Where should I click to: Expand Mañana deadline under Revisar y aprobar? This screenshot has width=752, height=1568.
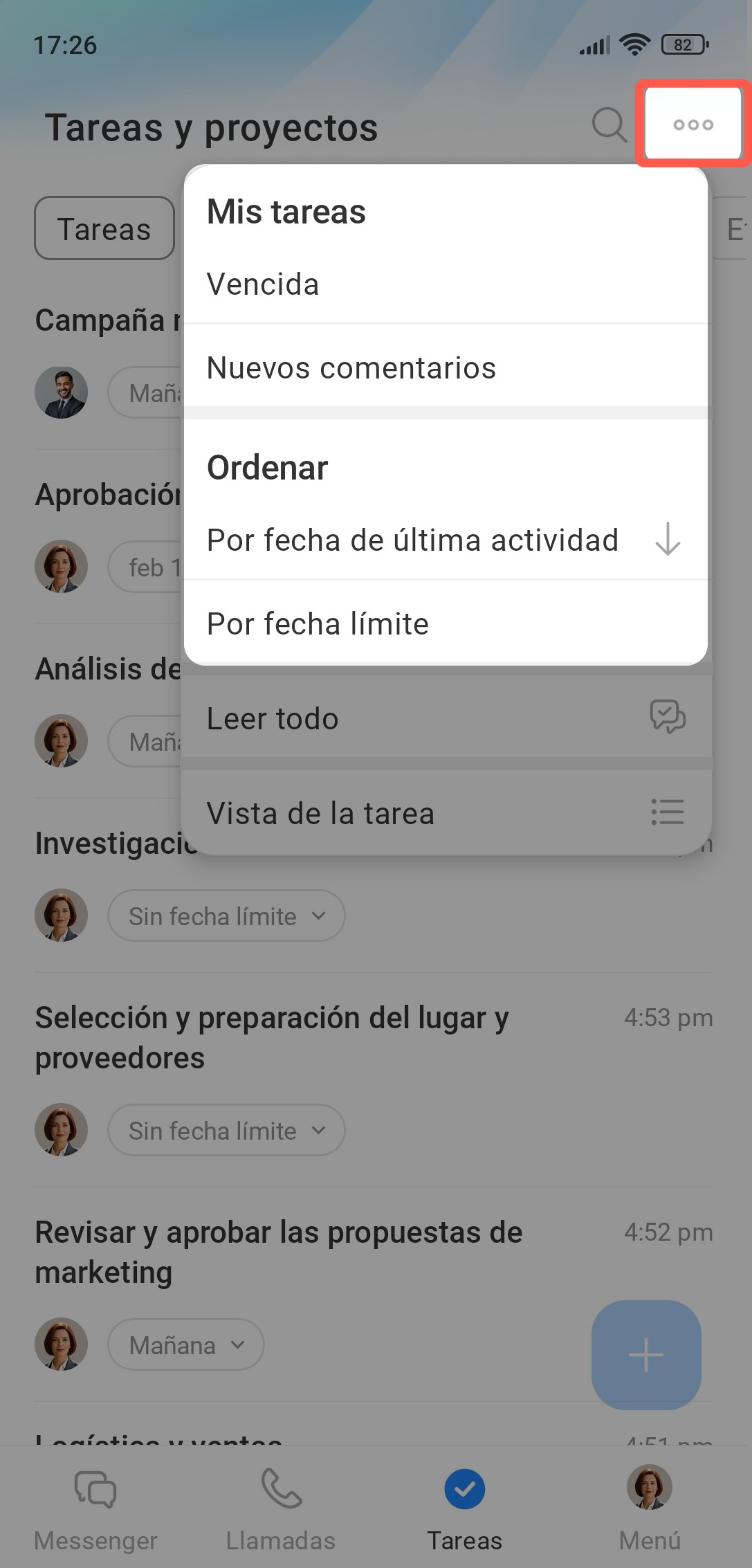click(185, 1345)
